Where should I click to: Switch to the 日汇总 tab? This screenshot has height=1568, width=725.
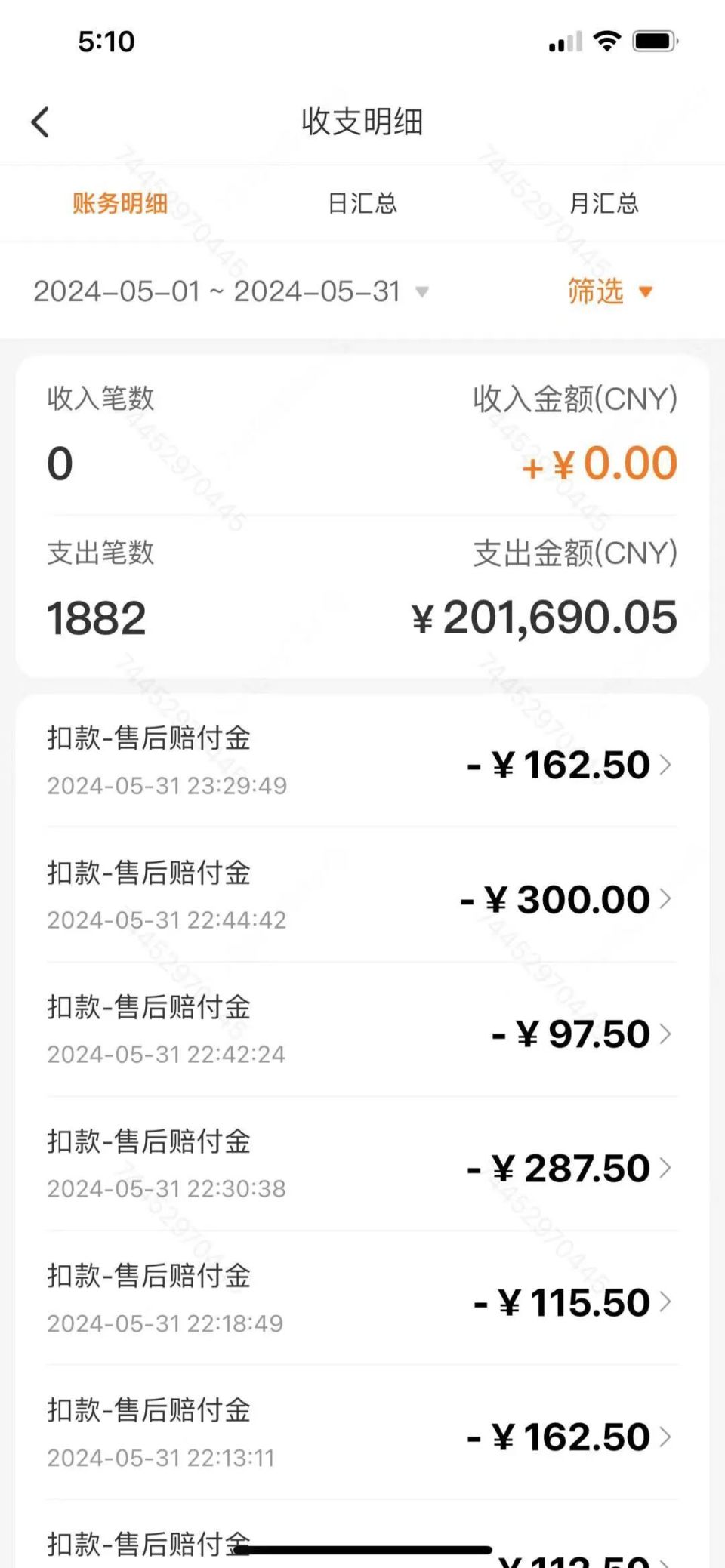tap(362, 203)
